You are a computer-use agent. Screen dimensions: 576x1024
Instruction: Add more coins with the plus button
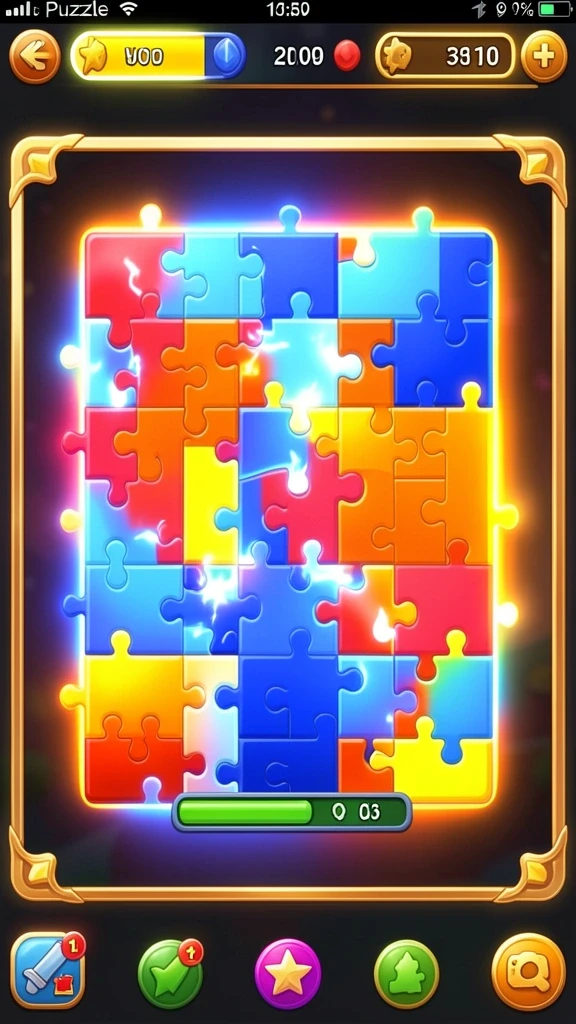tap(543, 56)
